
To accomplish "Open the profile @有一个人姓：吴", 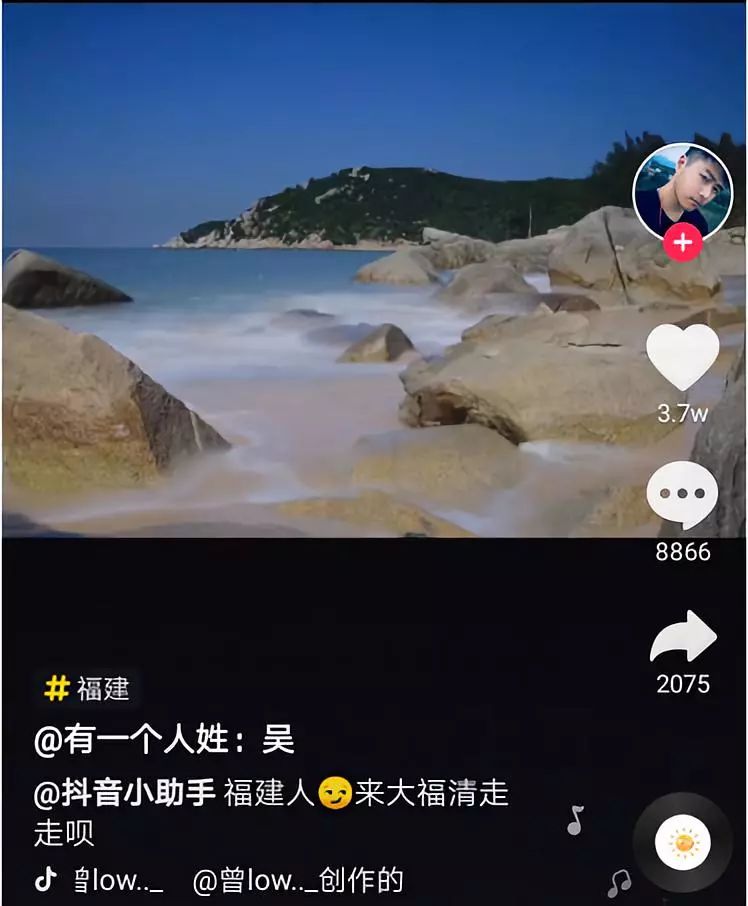I will point(164,741).
